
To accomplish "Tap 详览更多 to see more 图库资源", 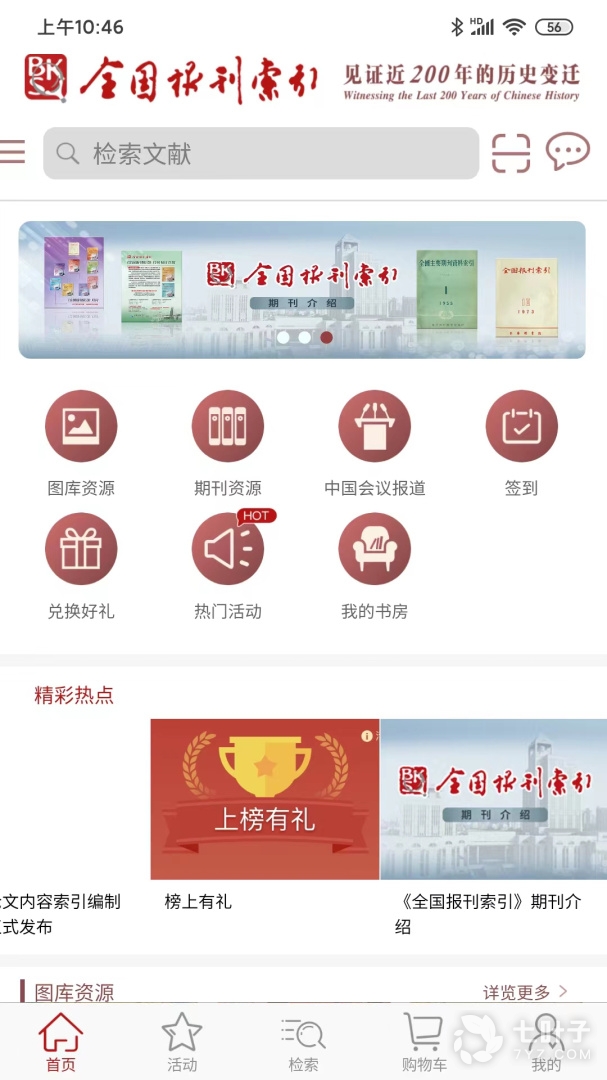I will click(x=525, y=992).
